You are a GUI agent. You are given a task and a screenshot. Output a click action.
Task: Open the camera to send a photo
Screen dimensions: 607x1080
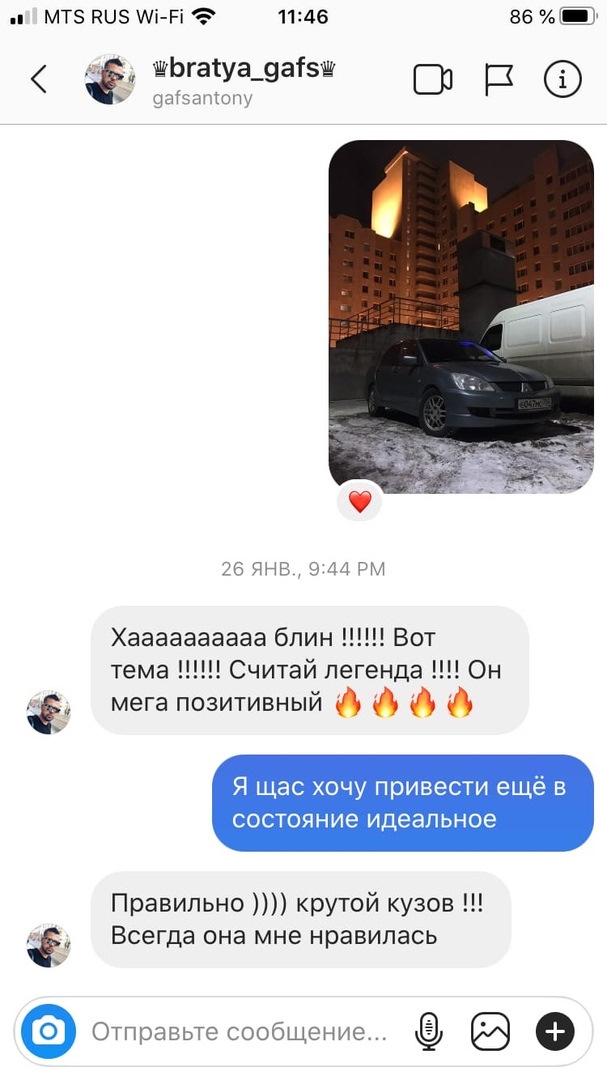tap(48, 1031)
